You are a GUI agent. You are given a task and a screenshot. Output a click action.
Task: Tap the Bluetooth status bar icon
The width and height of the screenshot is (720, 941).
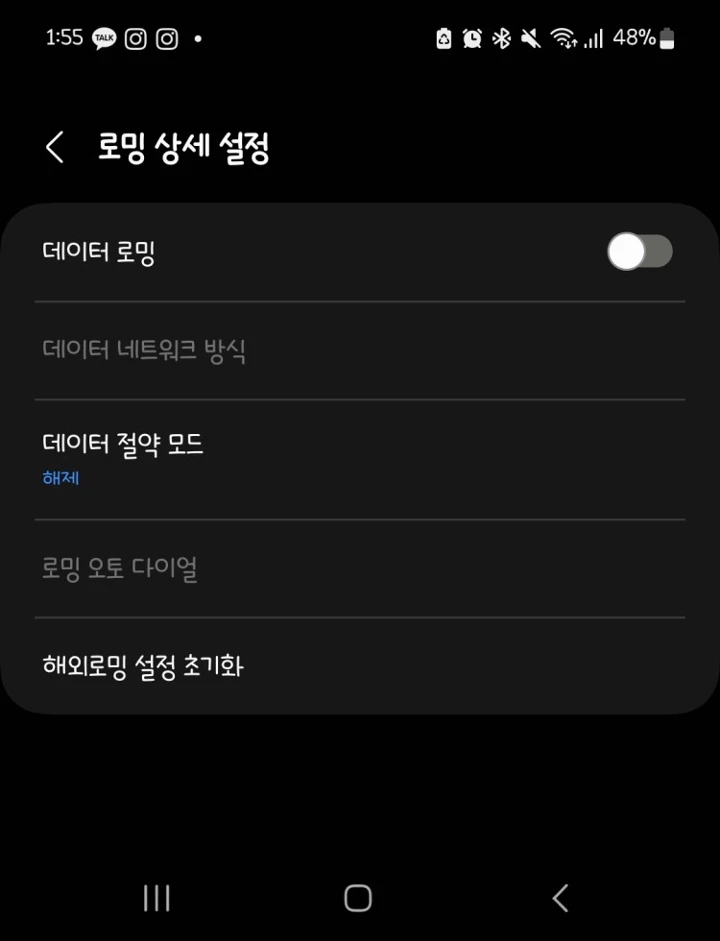point(503,38)
